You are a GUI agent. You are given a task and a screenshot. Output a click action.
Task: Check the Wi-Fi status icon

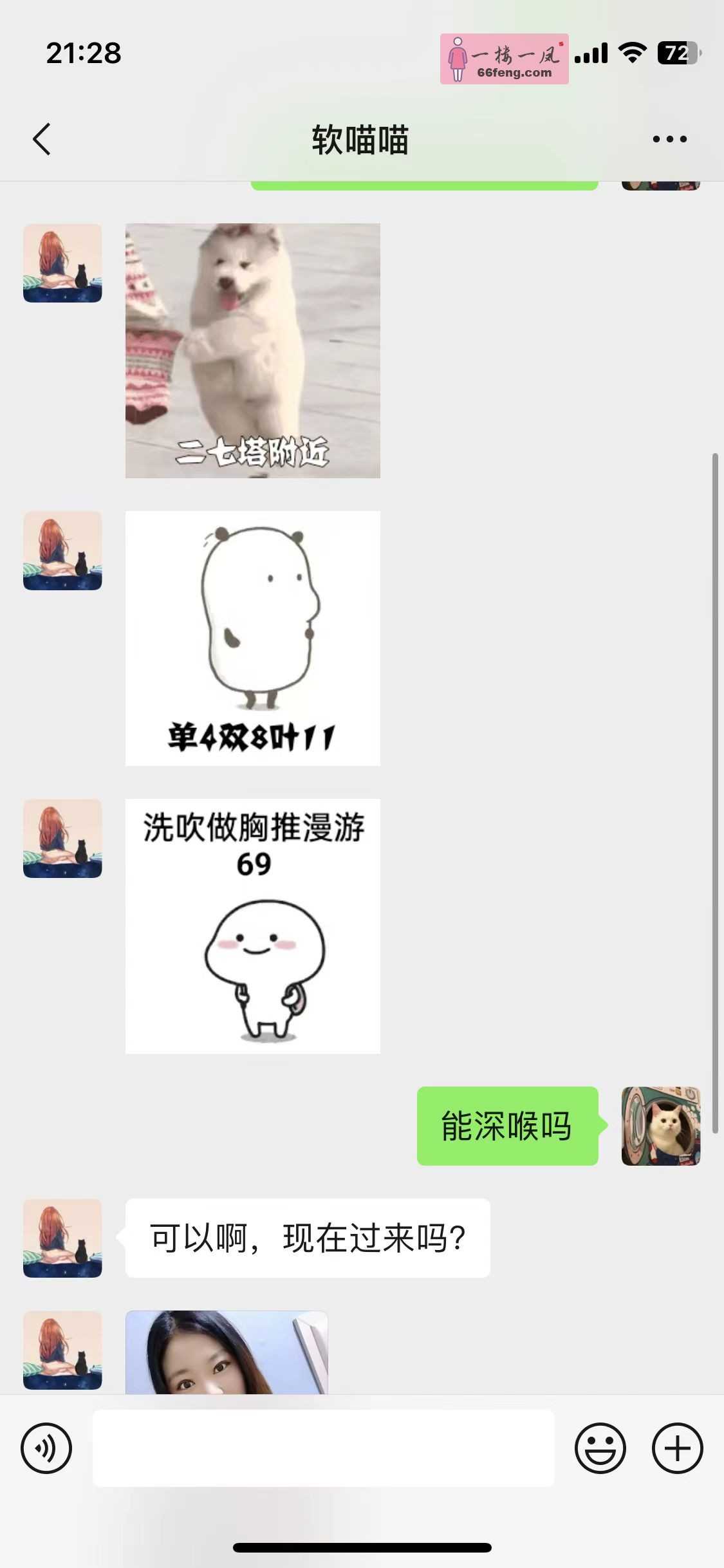[631, 55]
